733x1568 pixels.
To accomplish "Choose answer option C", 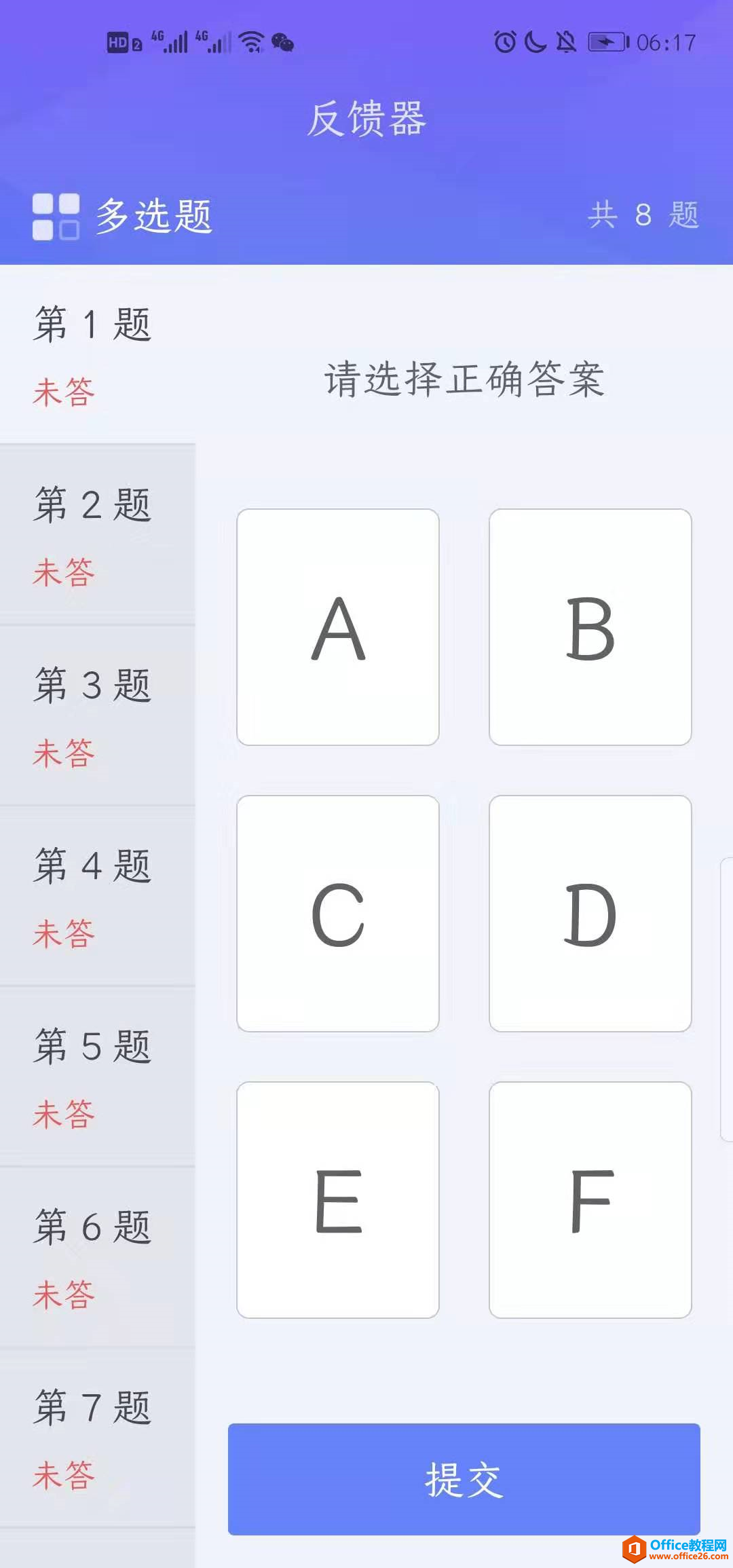I will pyautogui.click(x=338, y=914).
